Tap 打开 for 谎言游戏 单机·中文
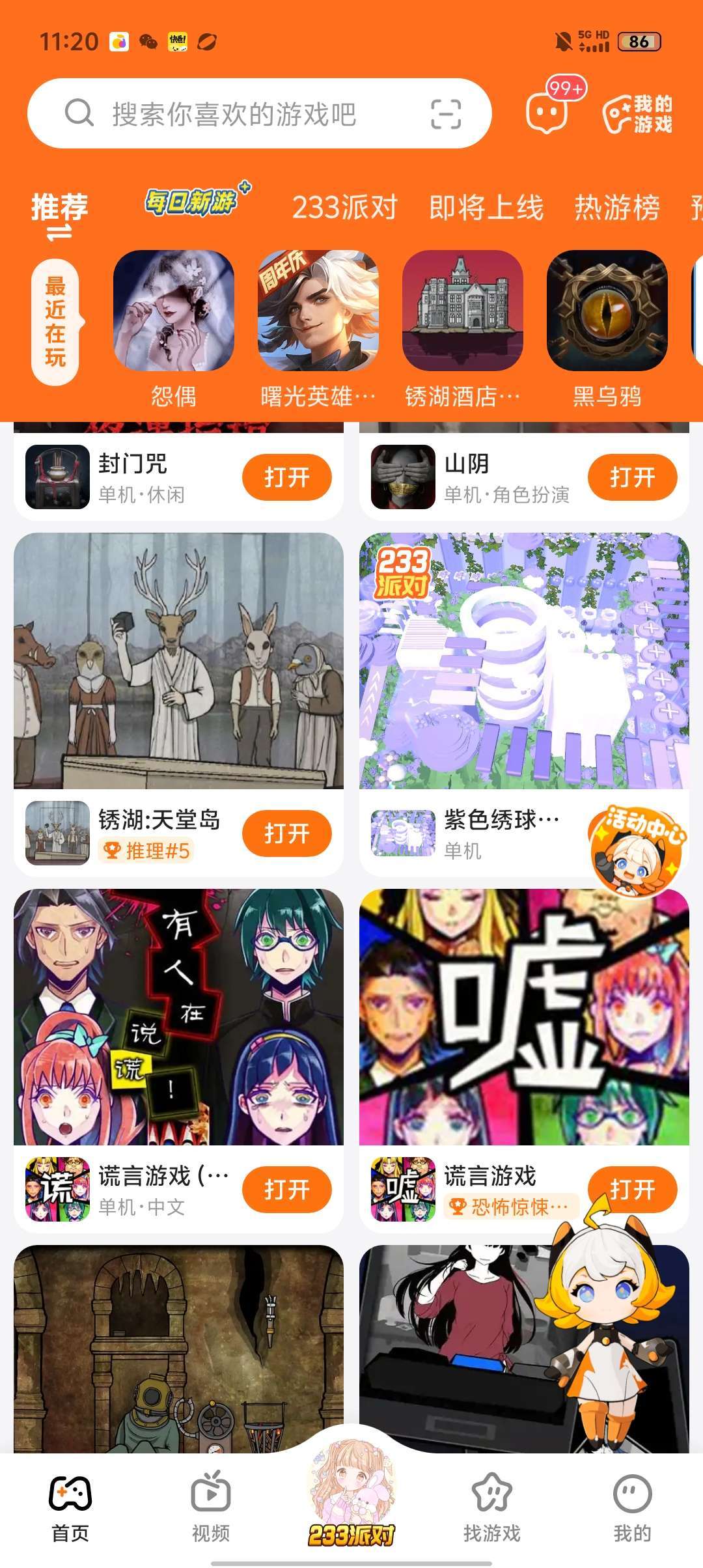The image size is (703, 1568). coord(287,1189)
